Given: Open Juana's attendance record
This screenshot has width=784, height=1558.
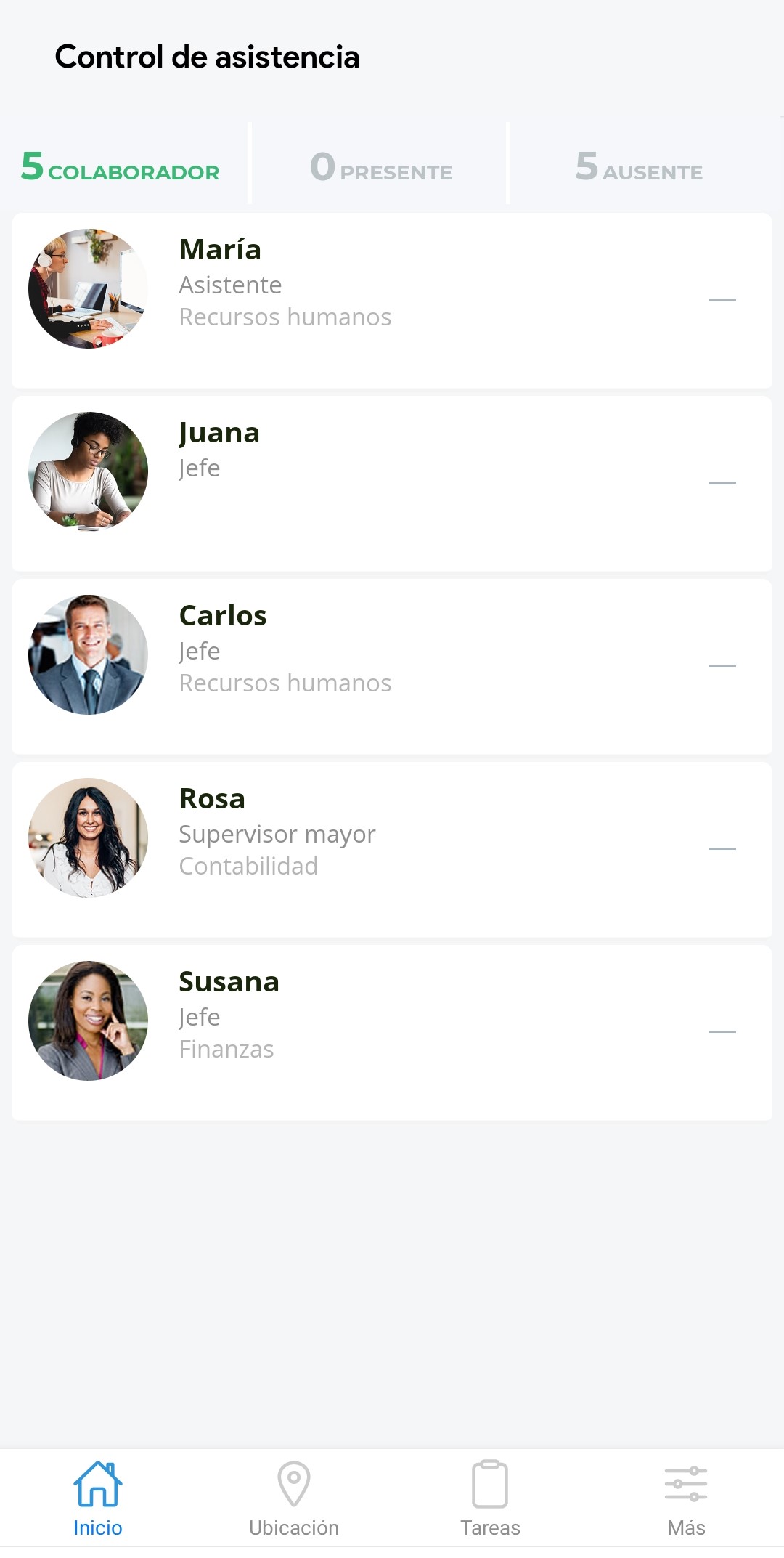Looking at the screenshot, I should pyautogui.click(x=392, y=482).
